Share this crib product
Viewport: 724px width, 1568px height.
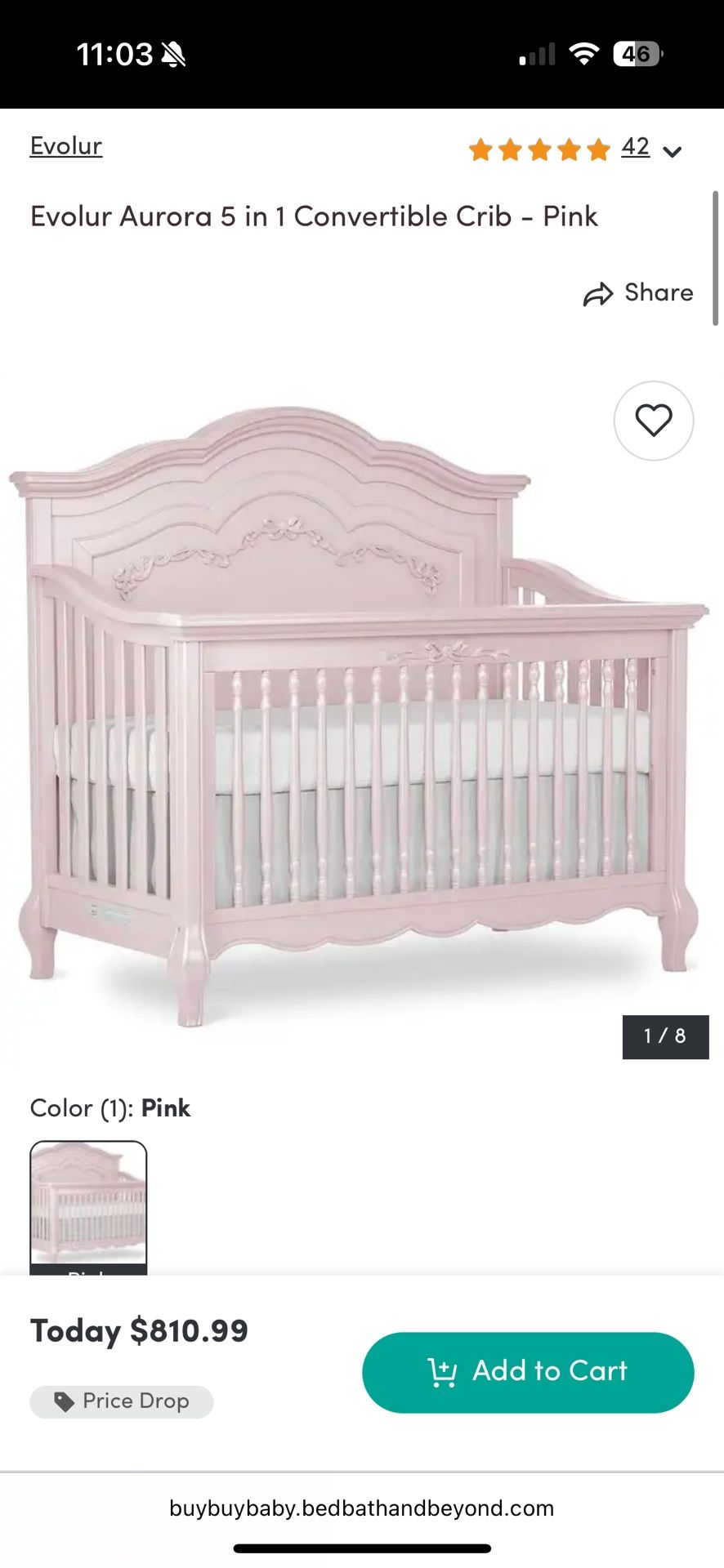pyautogui.click(x=638, y=293)
